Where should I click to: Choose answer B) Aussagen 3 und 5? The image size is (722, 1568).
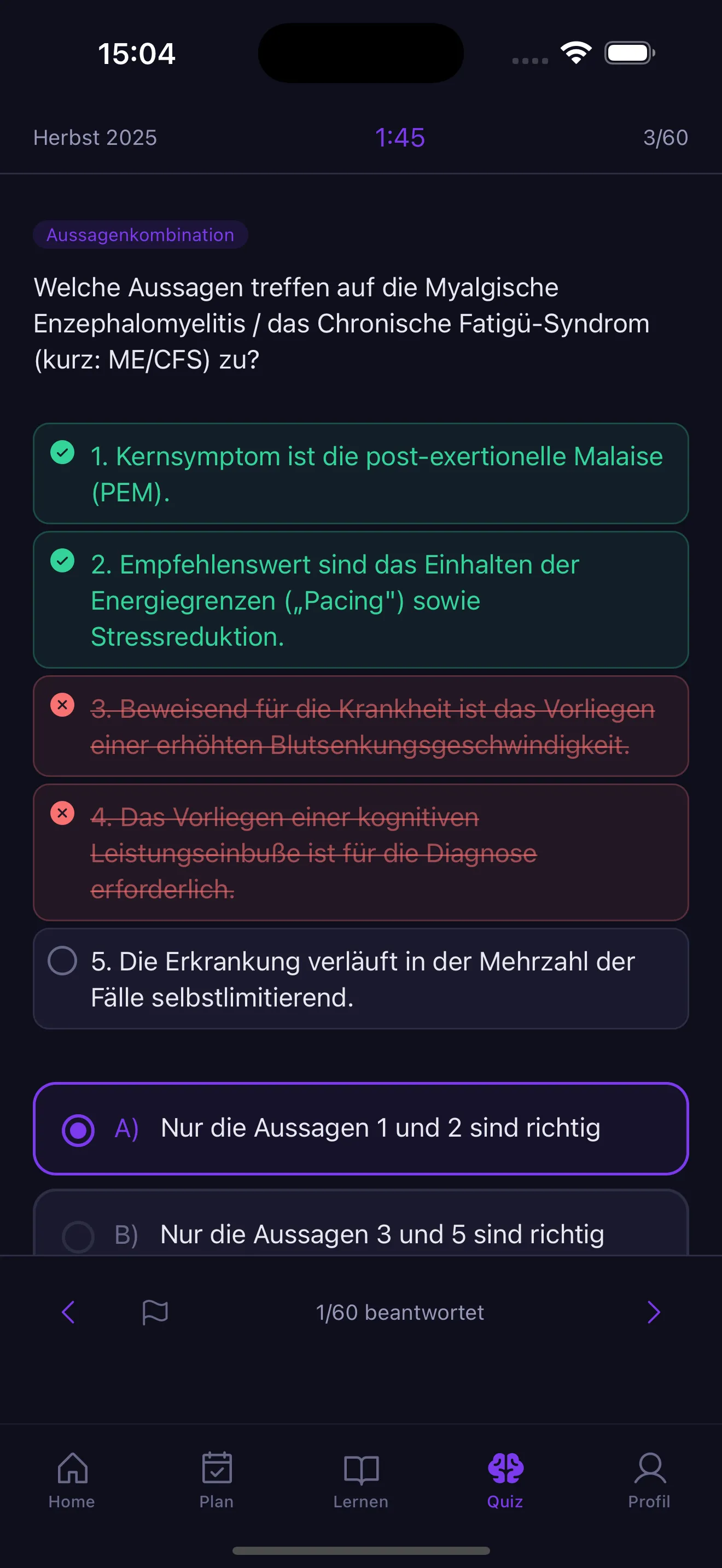pos(360,1234)
